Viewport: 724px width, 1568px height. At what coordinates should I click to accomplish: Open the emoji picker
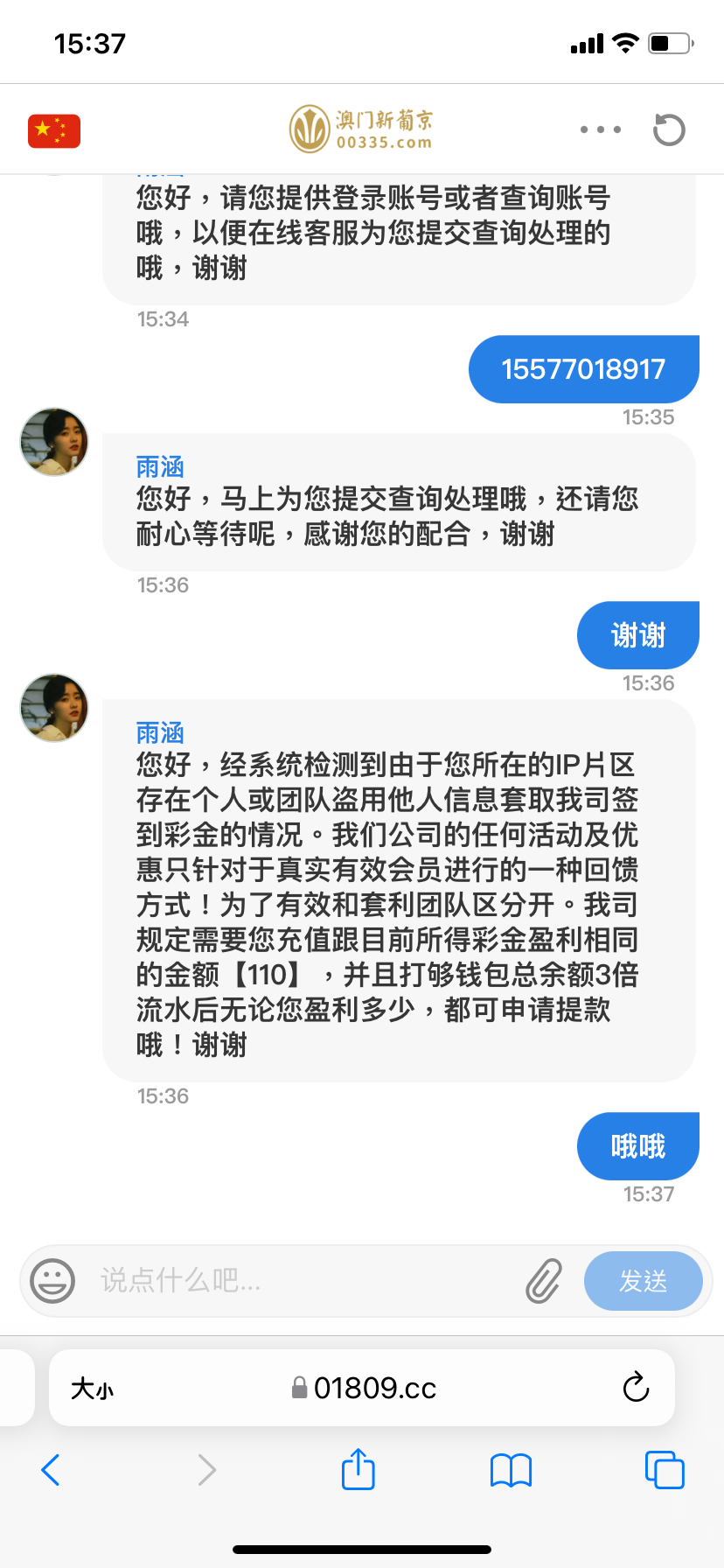point(52,1281)
